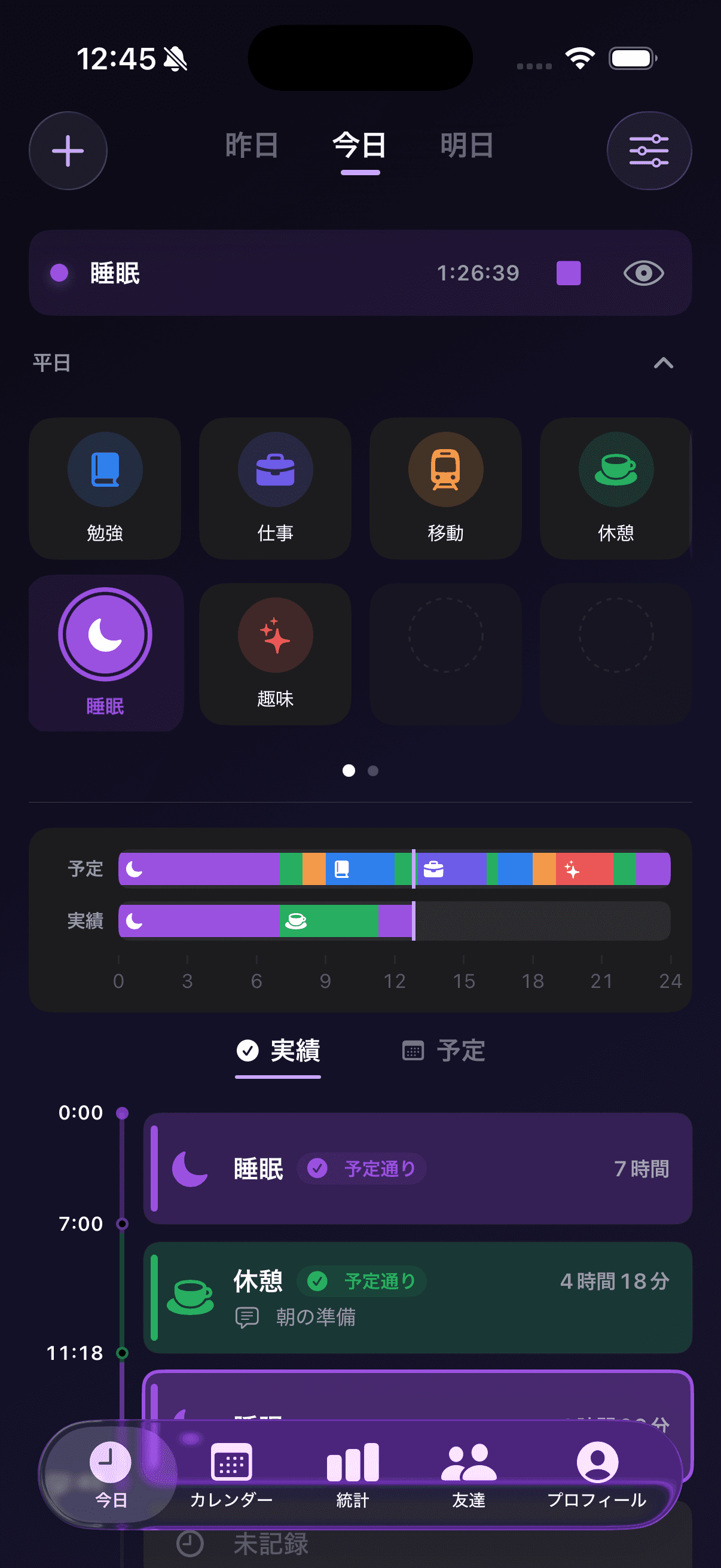Image resolution: width=721 pixels, height=1568 pixels.
Task: Open the filter settings sliders icon
Action: coord(649,150)
